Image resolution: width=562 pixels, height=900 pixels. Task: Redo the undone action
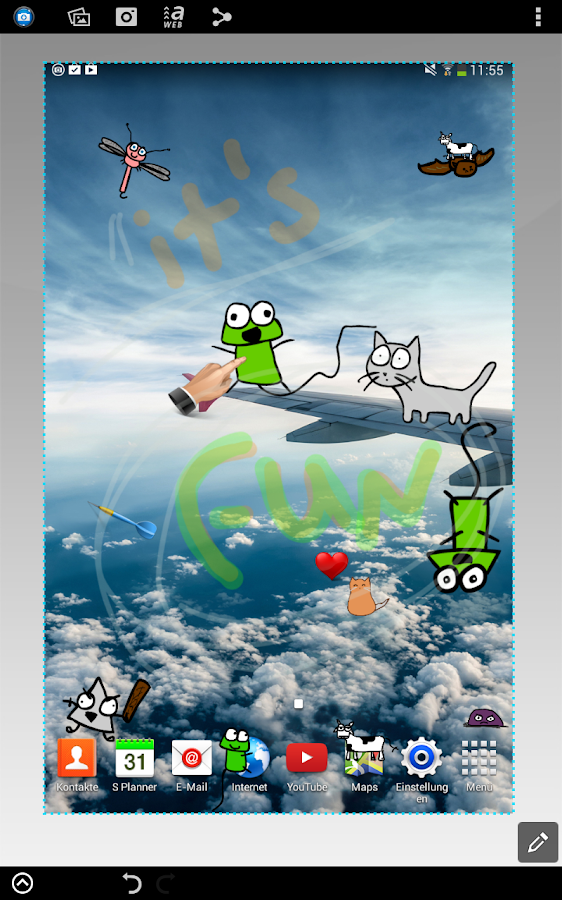click(165, 883)
